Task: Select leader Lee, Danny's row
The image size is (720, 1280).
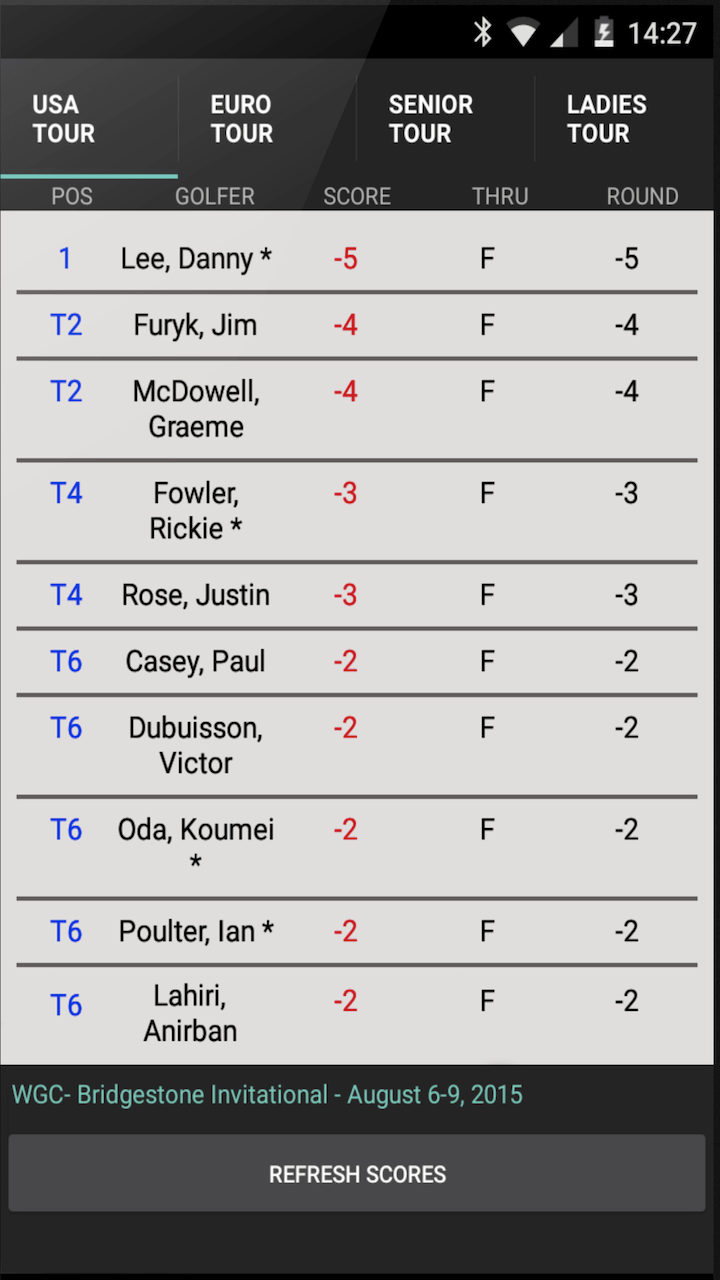Action: tap(358, 258)
